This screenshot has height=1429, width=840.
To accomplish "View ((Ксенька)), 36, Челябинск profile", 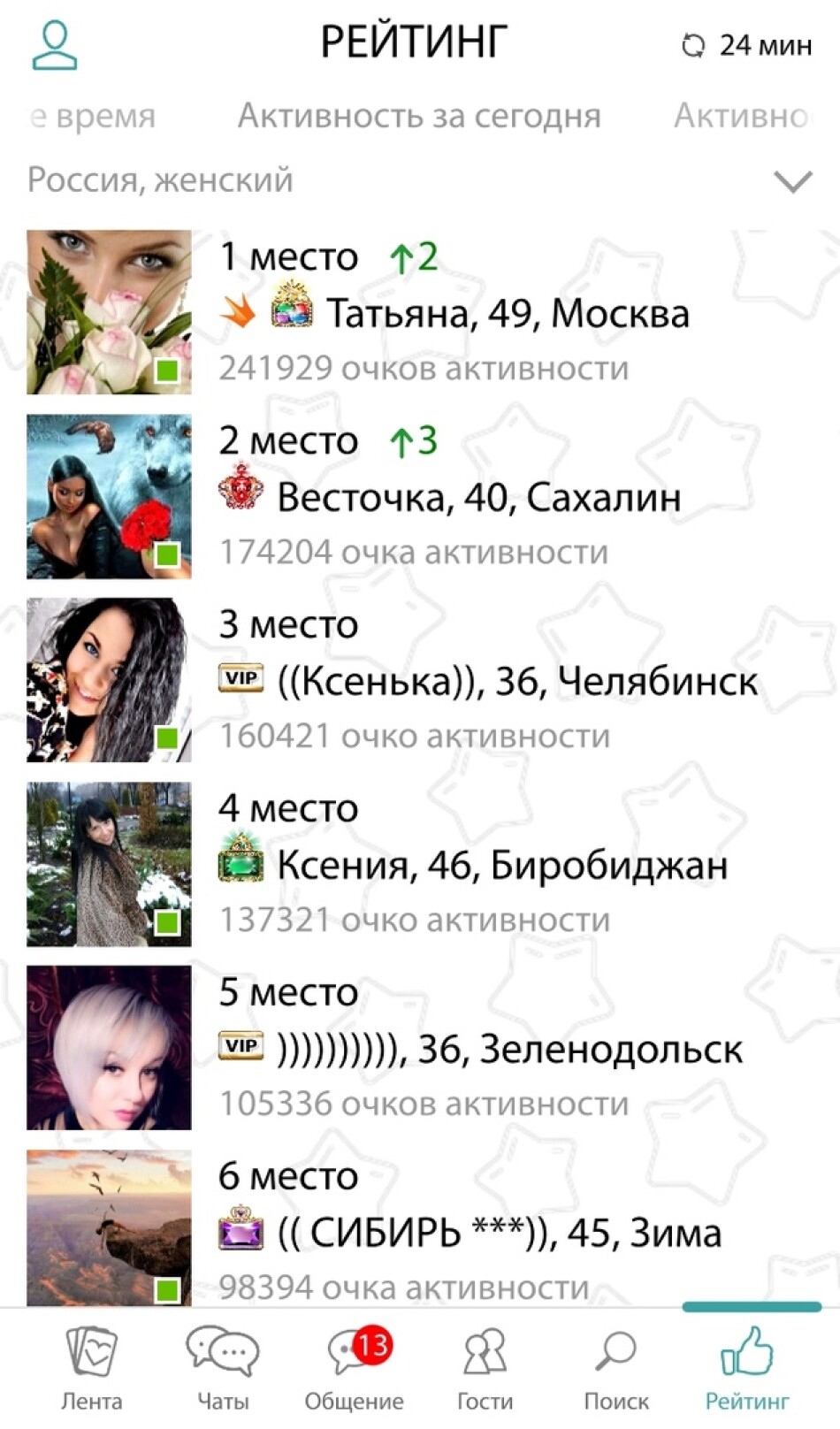I will (x=516, y=682).
